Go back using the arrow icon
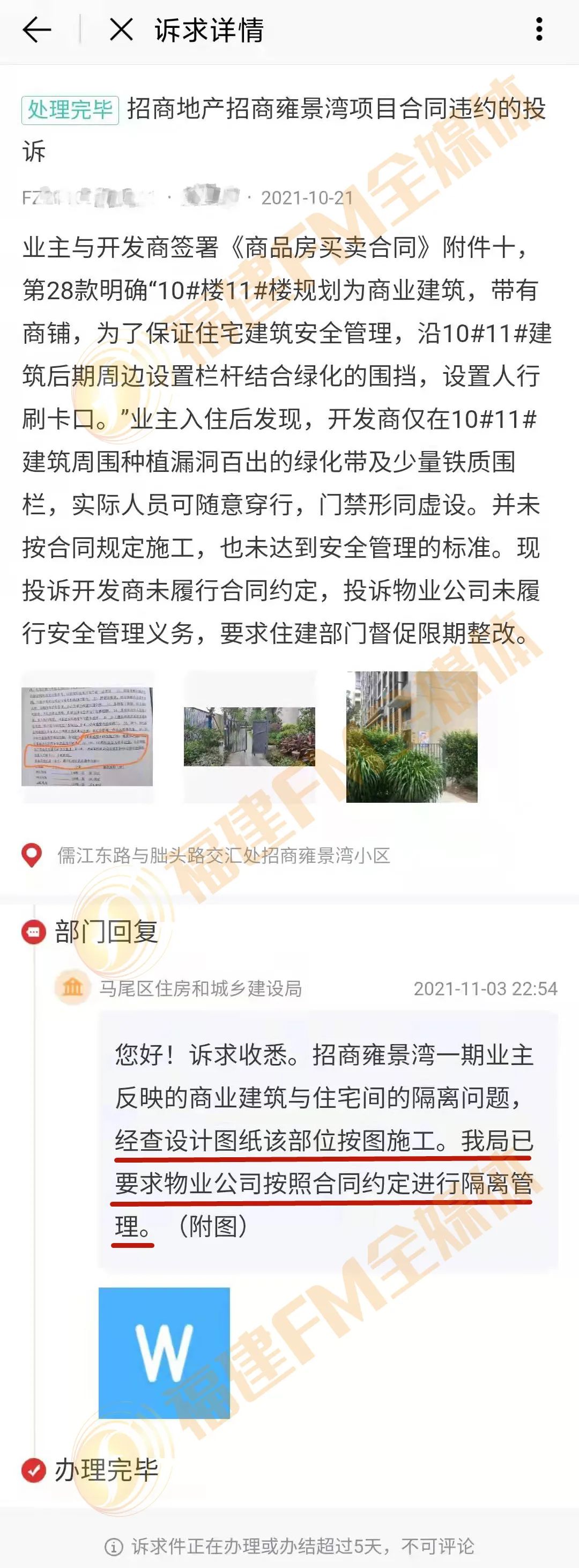Viewport: 579px width, 1568px height. coord(36,30)
